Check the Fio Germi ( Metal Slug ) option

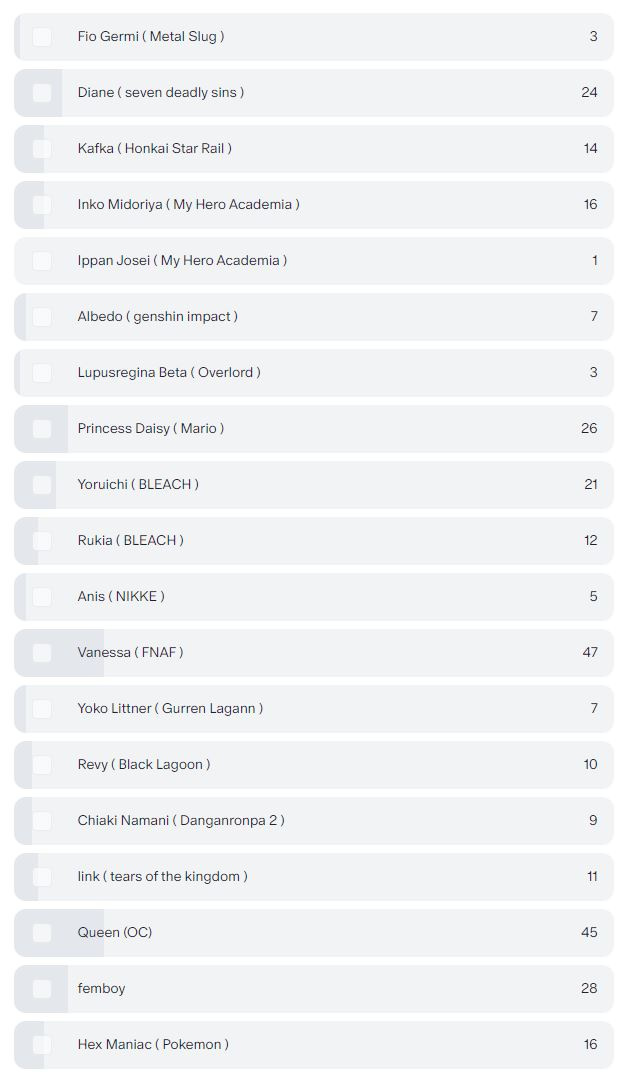[41, 37]
